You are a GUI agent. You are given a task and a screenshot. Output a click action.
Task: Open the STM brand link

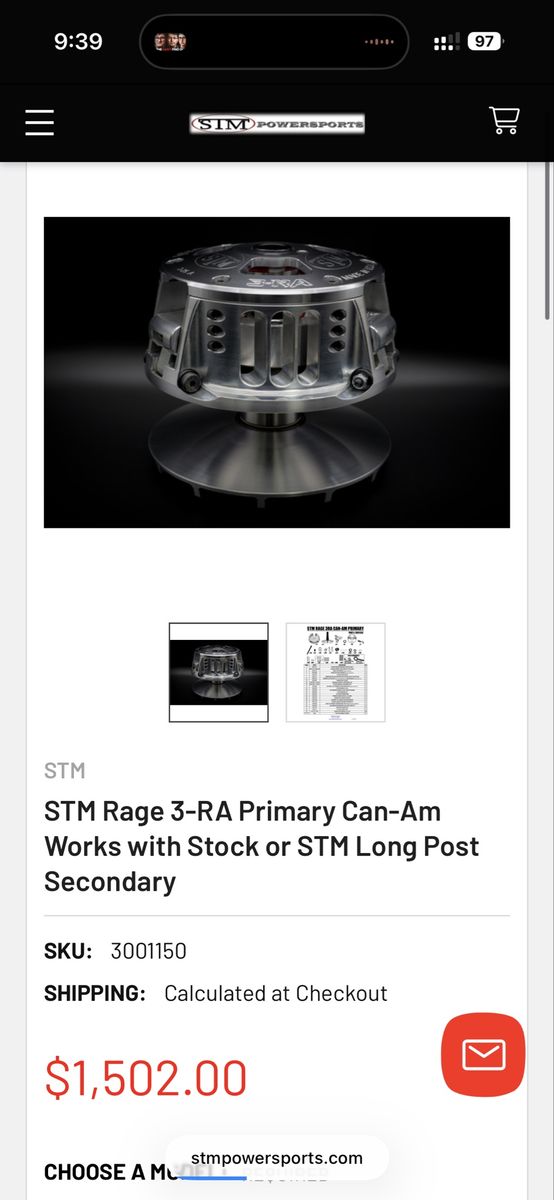(65, 771)
